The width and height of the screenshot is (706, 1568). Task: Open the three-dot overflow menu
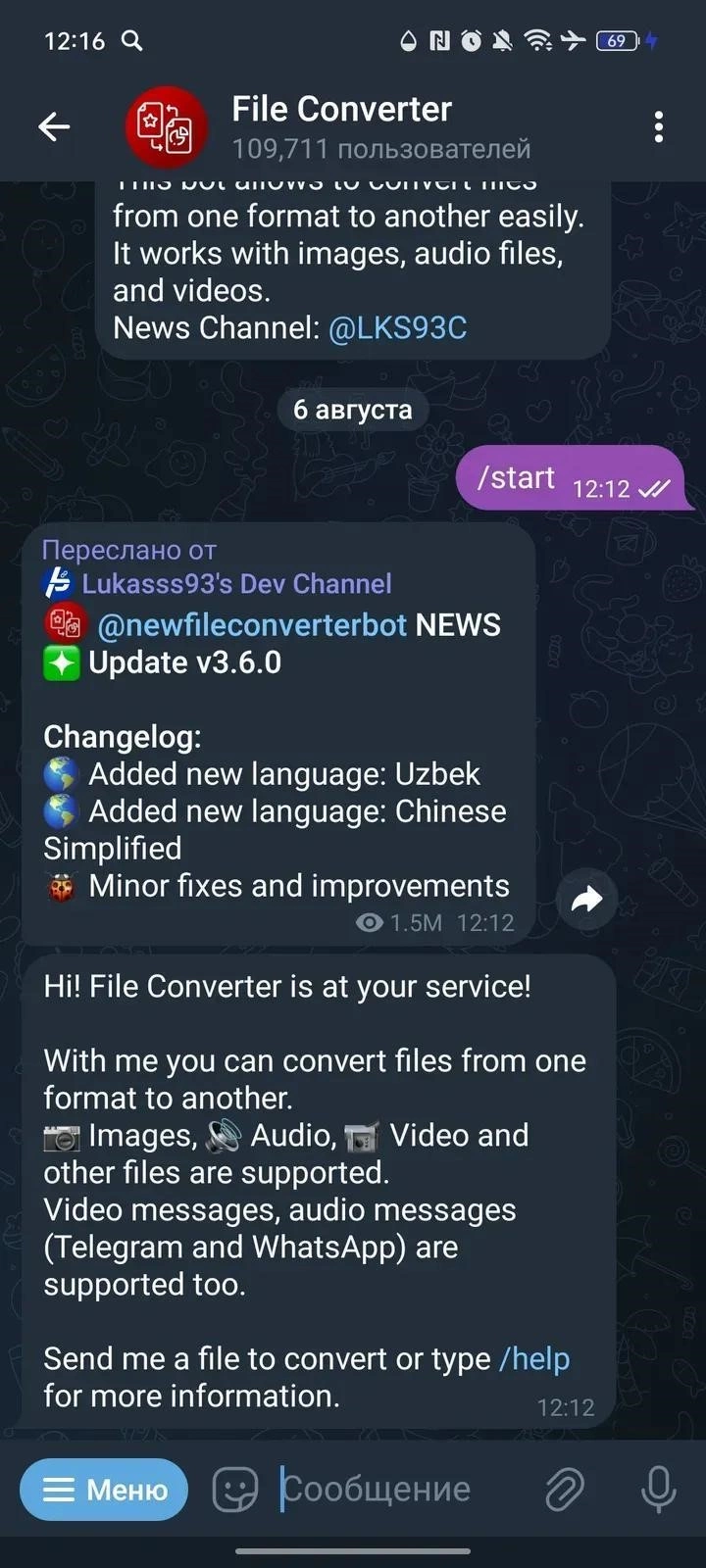658,126
